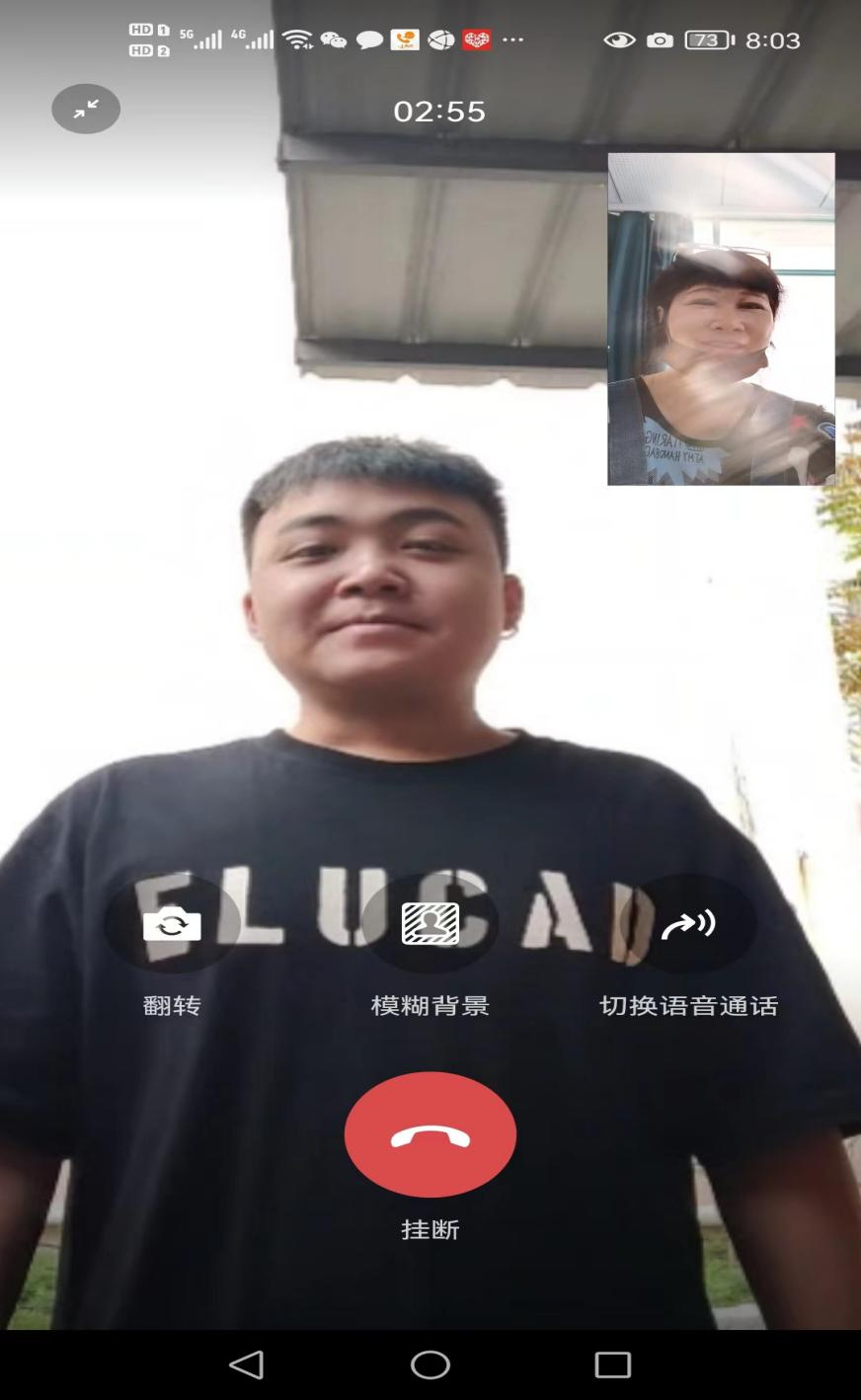Hang up the call with 挂断
The height and width of the screenshot is (1400, 861).
coord(430,1134)
